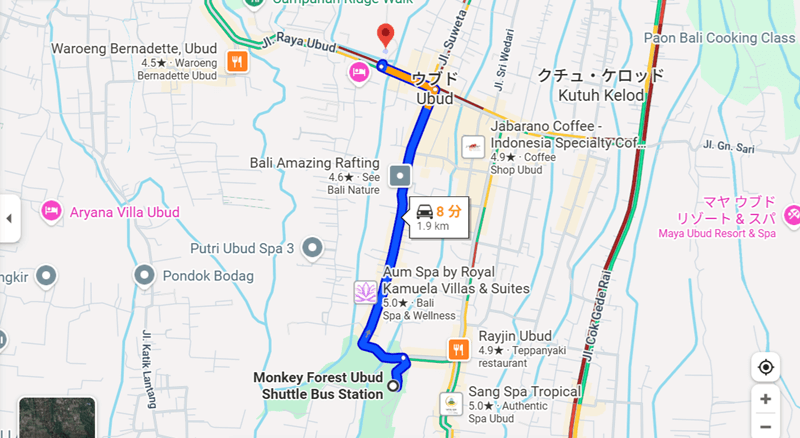
Task: Switch to satellite layer thumbnail
Action: click(57, 418)
